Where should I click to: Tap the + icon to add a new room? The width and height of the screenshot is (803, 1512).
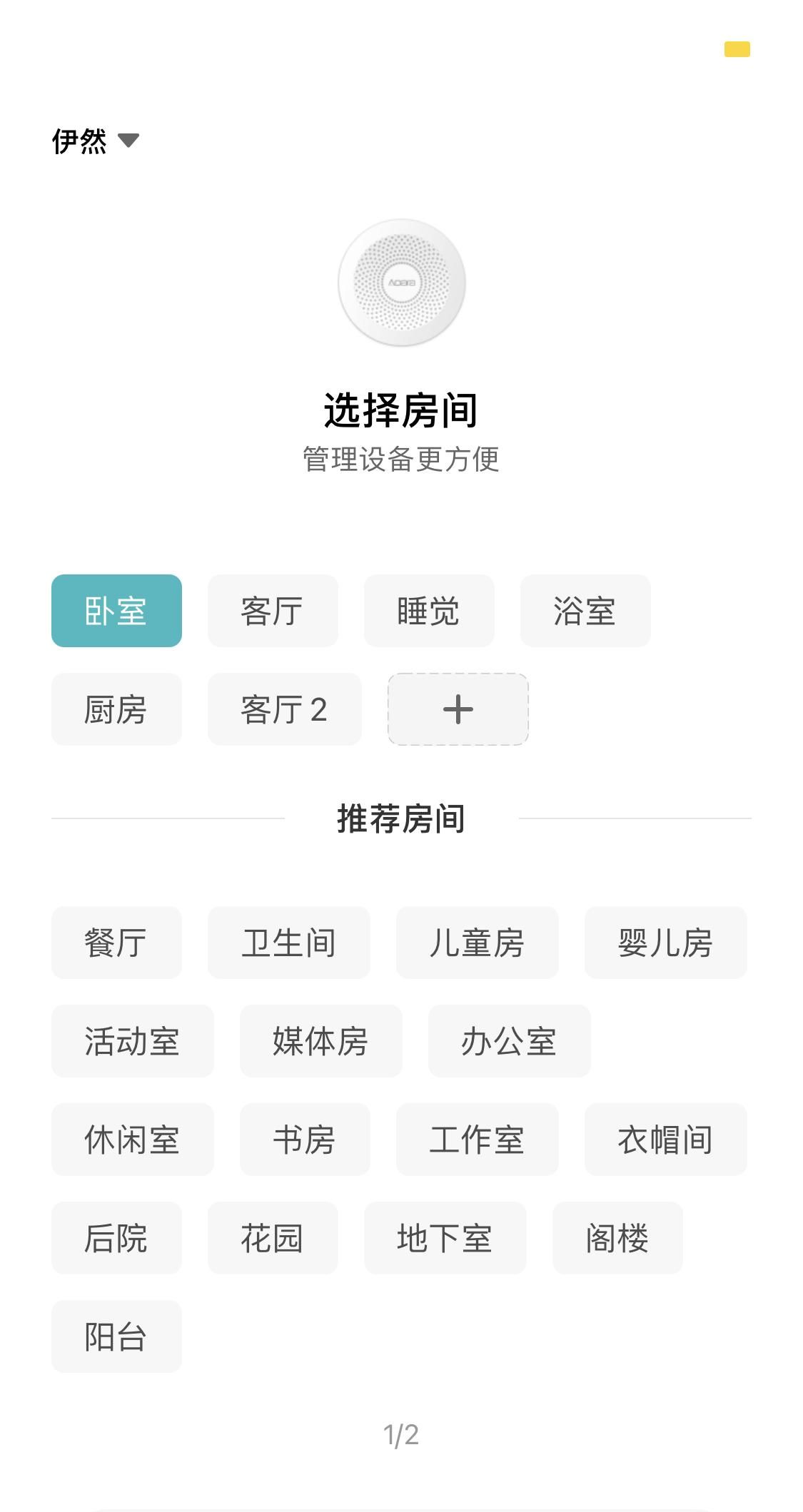pyautogui.click(x=458, y=709)
